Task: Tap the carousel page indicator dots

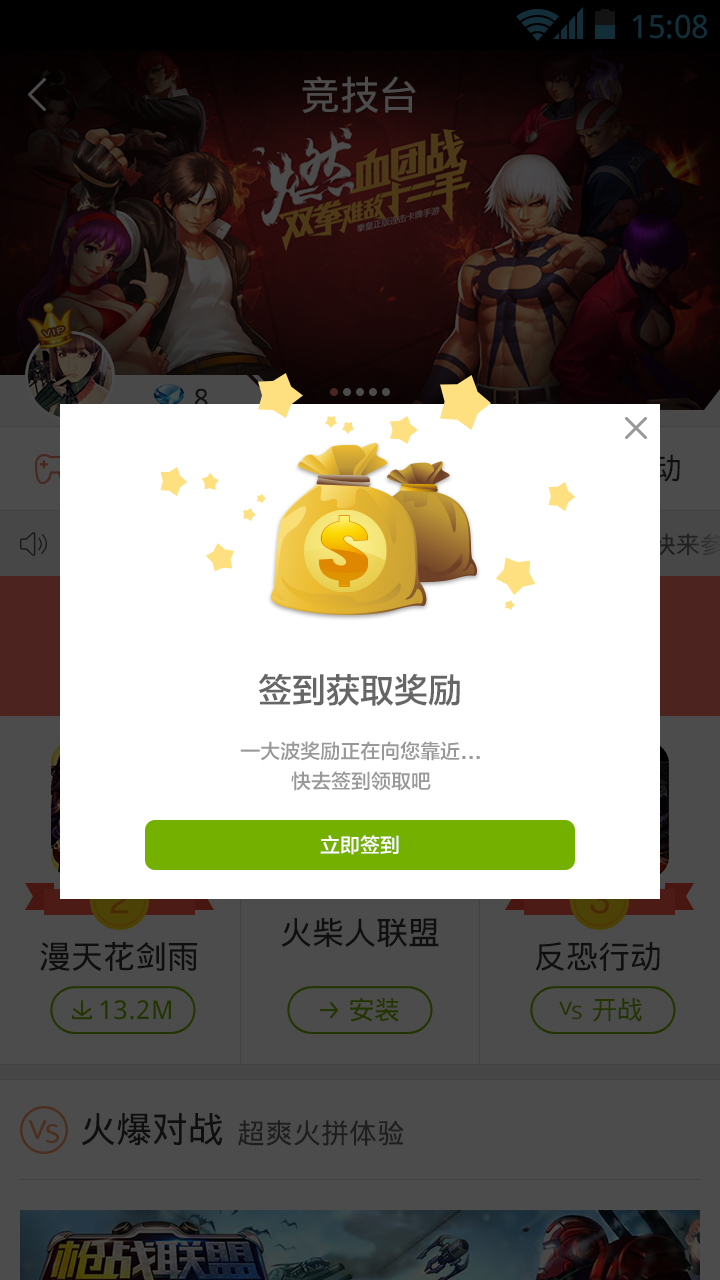Action: [x=360, y=393]
